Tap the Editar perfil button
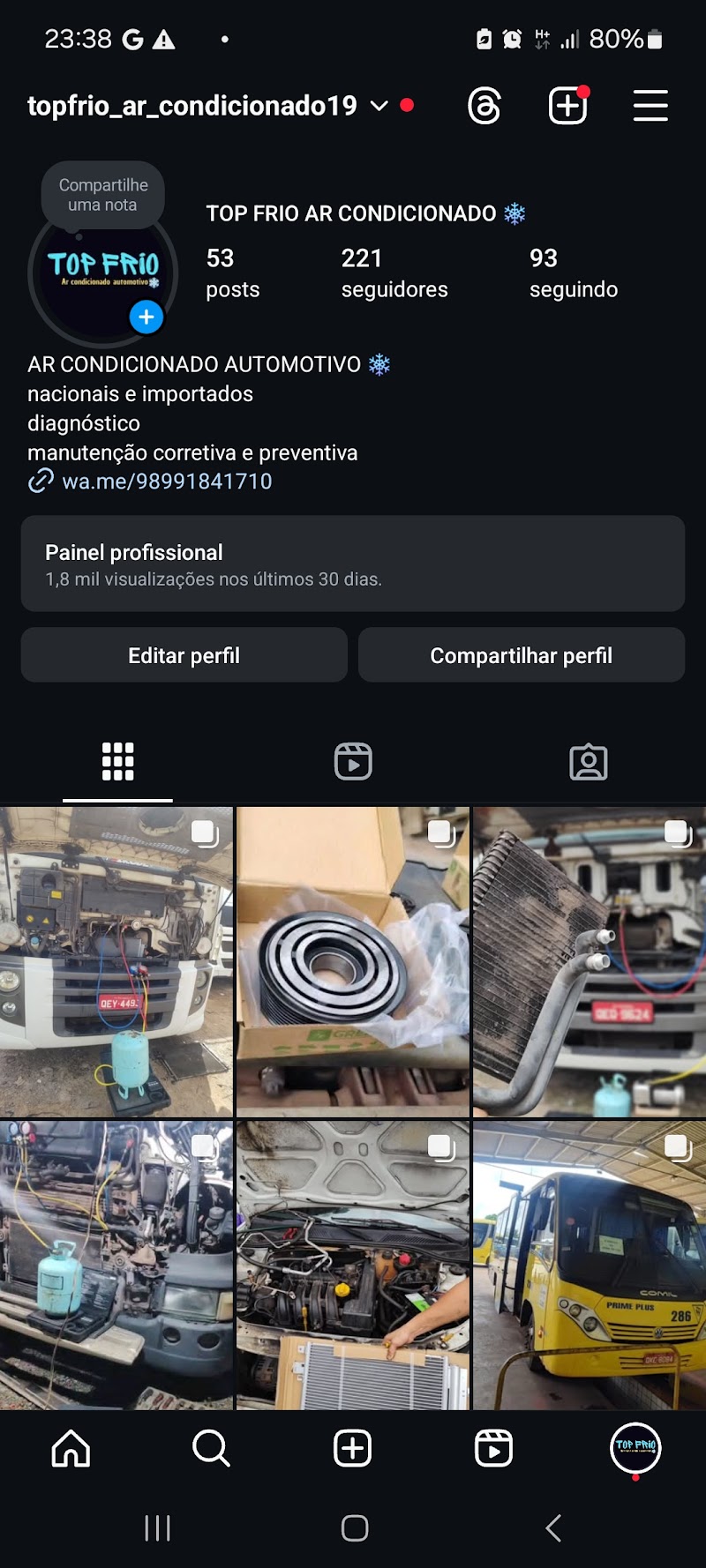 [x=183, y=654]
